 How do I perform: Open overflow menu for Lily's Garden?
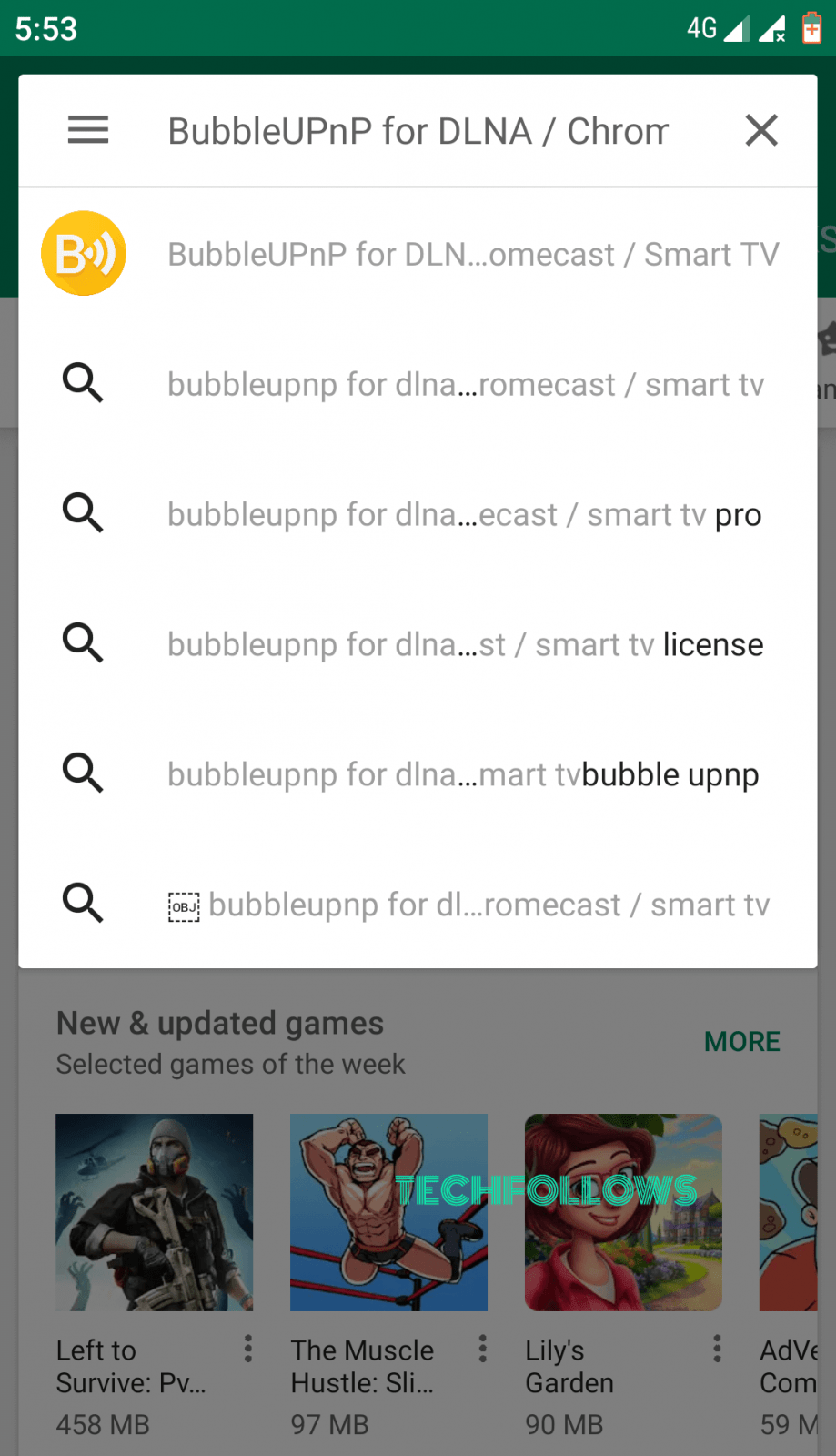point(717,1349)
